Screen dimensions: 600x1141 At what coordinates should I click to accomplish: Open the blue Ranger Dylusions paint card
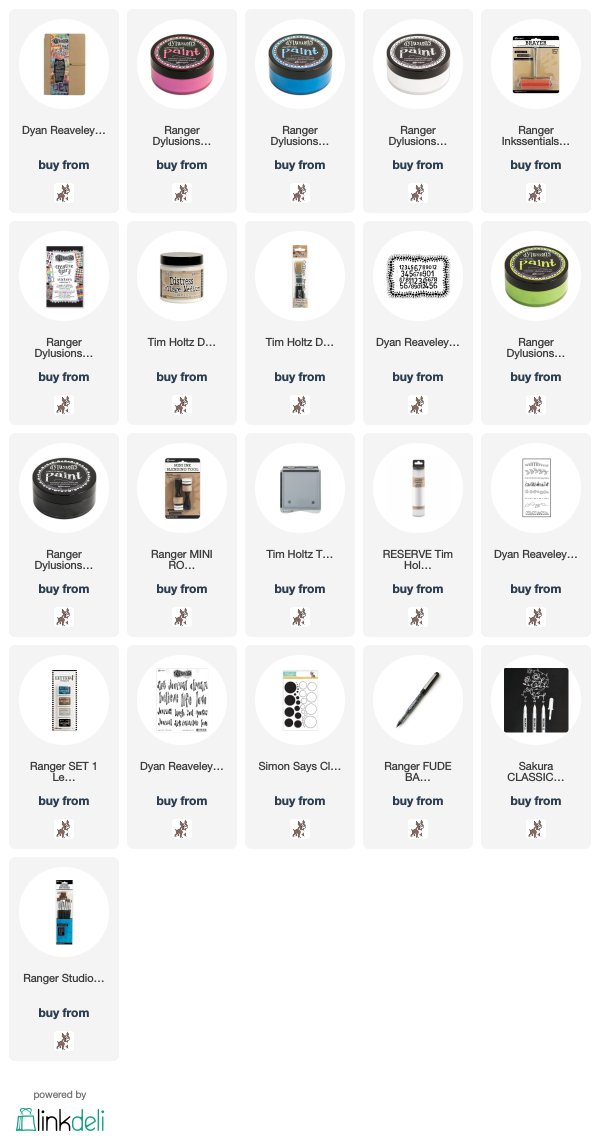(x=300, y=111)
